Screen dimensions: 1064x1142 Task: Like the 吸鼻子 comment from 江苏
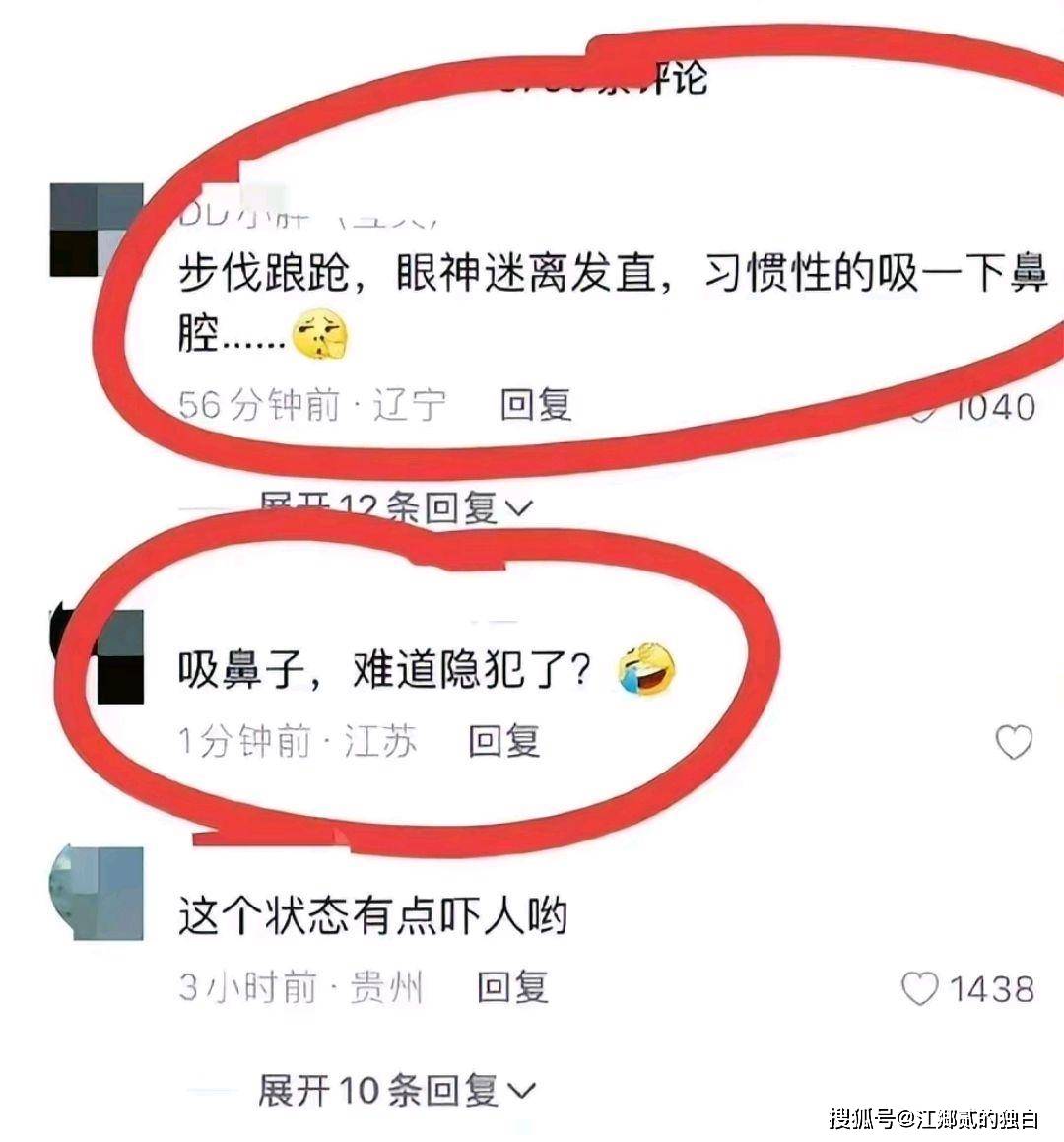pos(1014,742)
